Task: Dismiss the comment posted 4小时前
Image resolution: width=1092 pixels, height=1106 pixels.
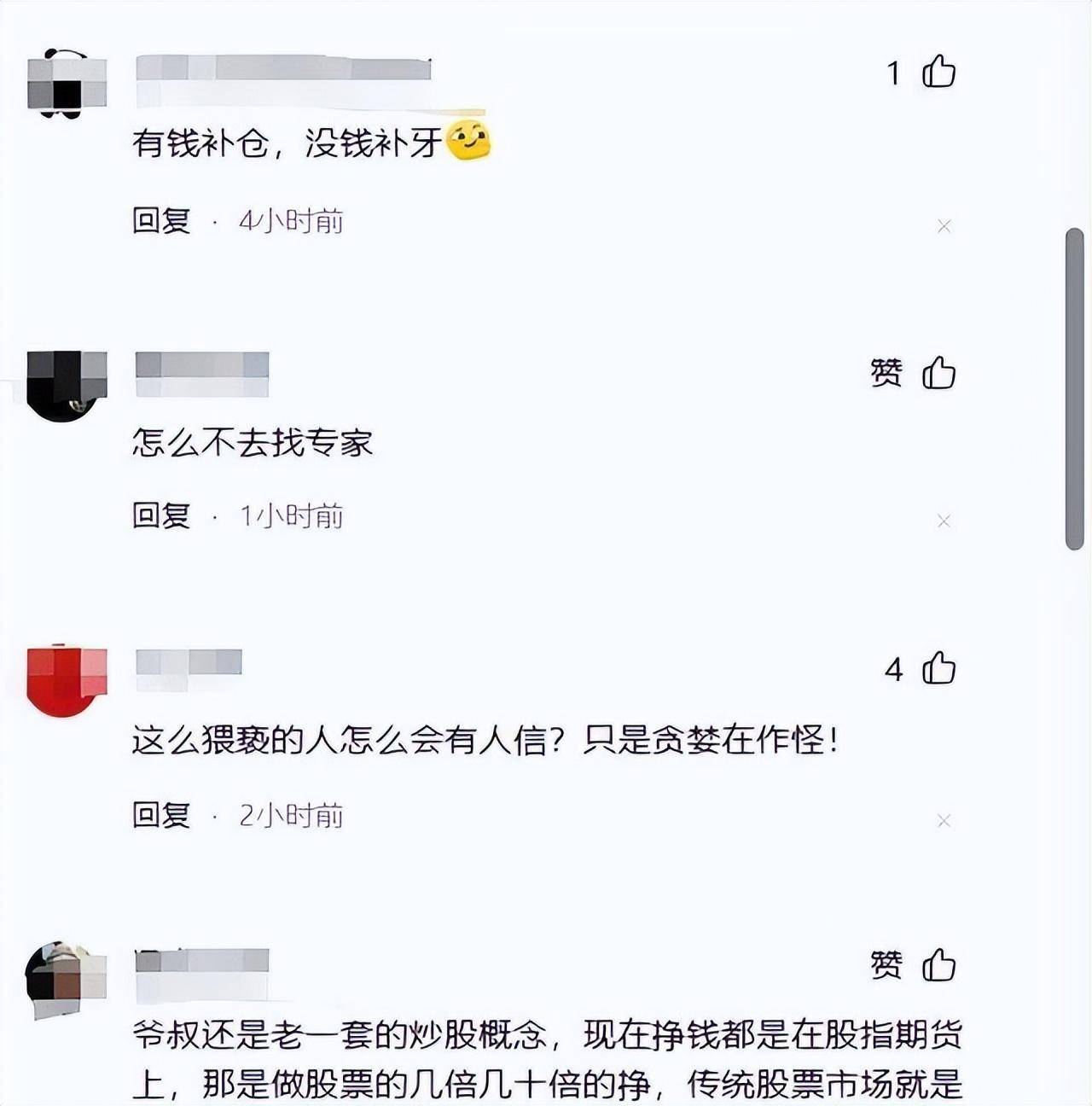Action: tap(944, 226)
